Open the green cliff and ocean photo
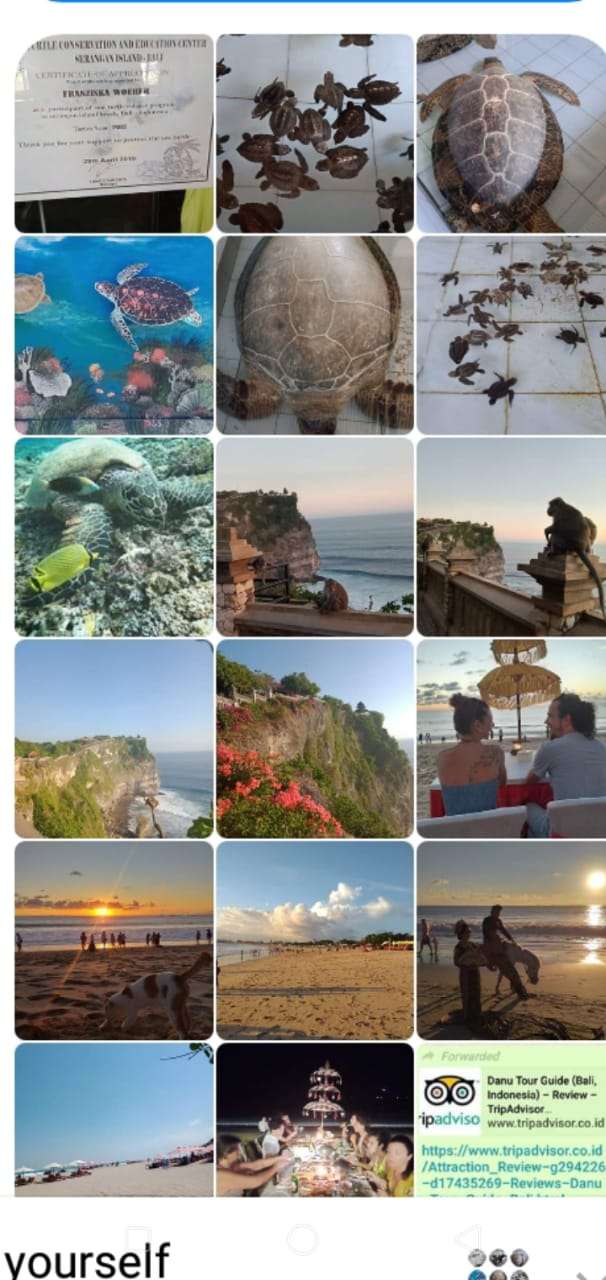Image resolution: width=606 pixels, height=1280 pixels. tap(114, 738)
